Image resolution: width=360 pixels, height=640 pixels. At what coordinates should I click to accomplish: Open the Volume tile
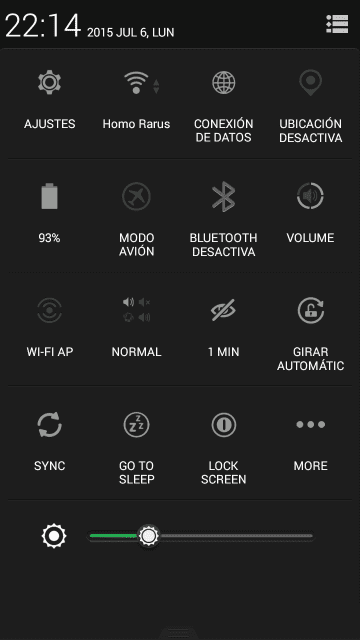coord(310,216)
